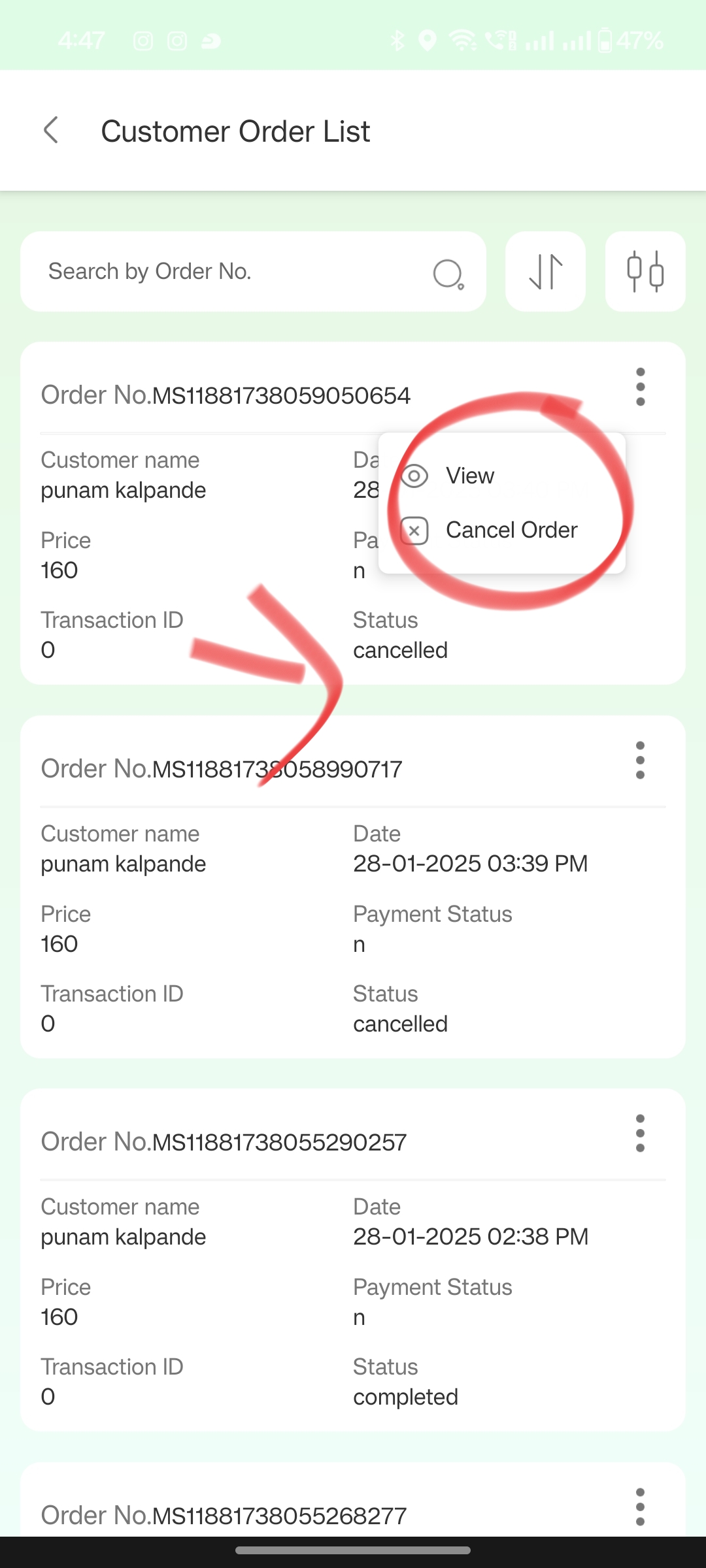Open three-dot menu for order MS11881738059050654
The width and height of the screenshot is (706, 1568).
641,387
